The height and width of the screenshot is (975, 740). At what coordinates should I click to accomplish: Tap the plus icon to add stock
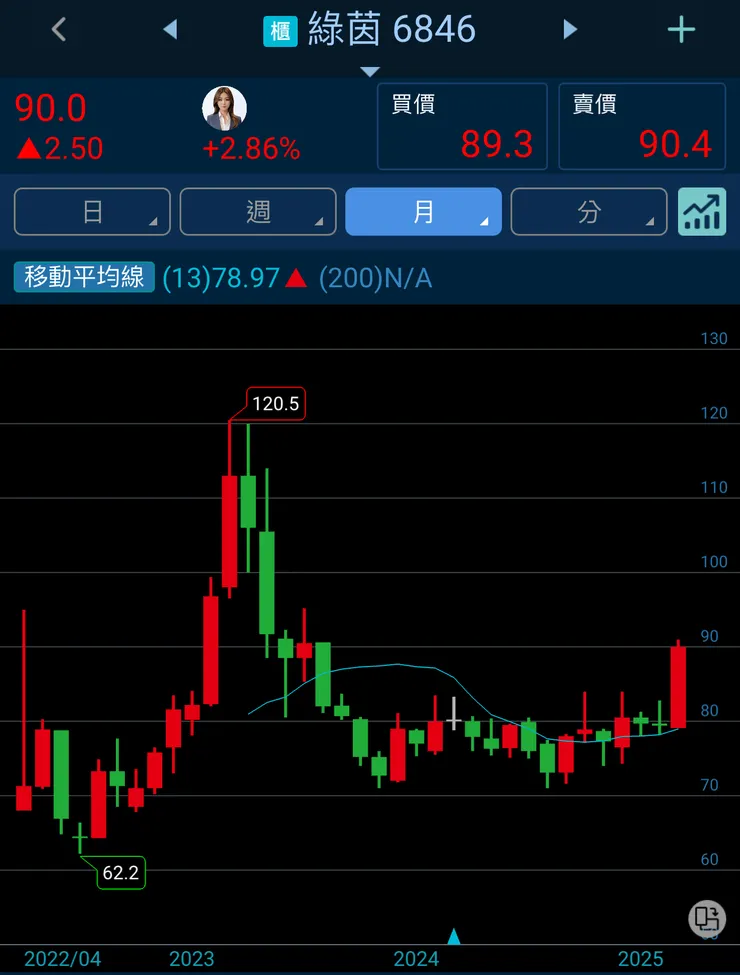point(681,30)
